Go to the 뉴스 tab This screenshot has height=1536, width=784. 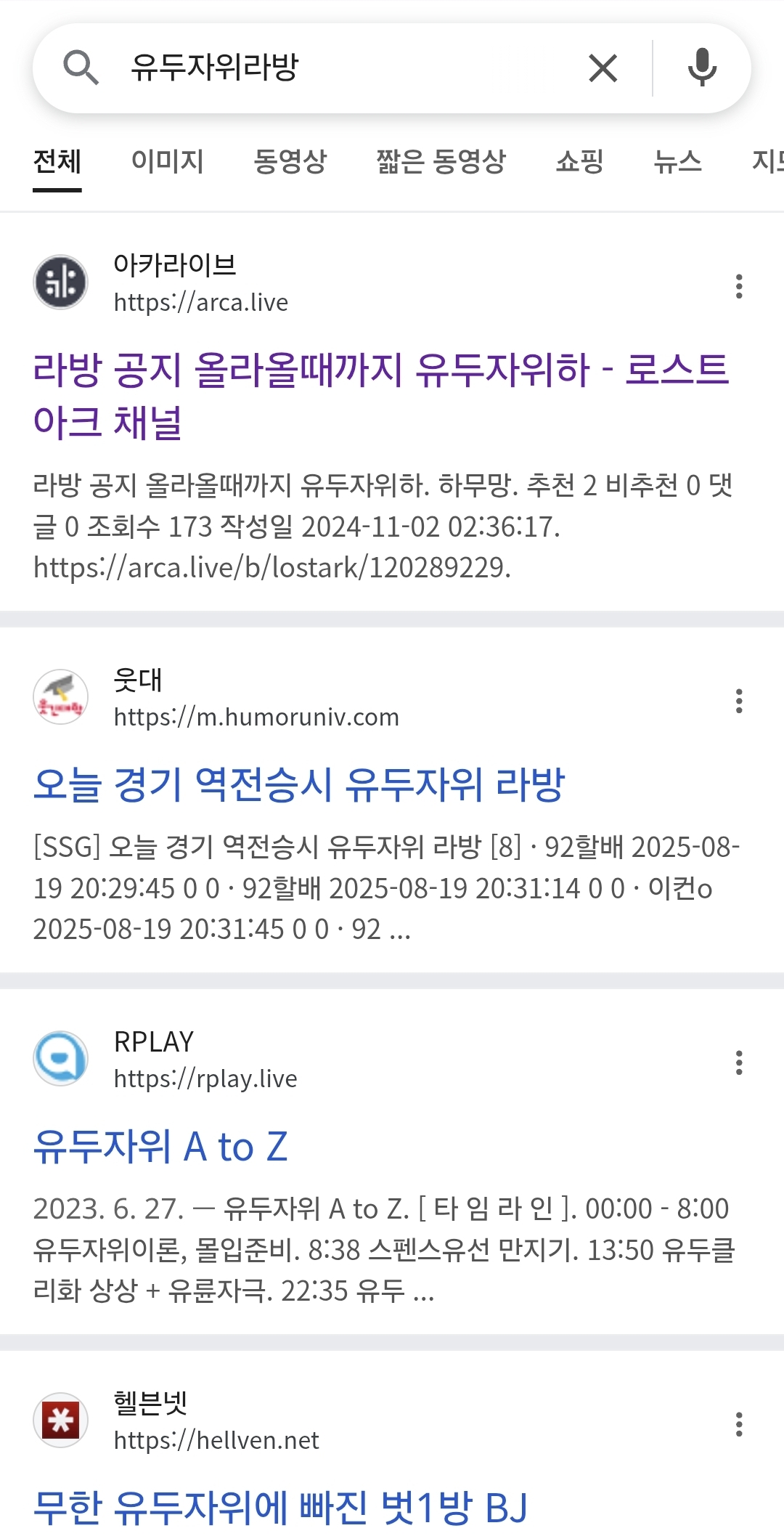click(677, 161)
